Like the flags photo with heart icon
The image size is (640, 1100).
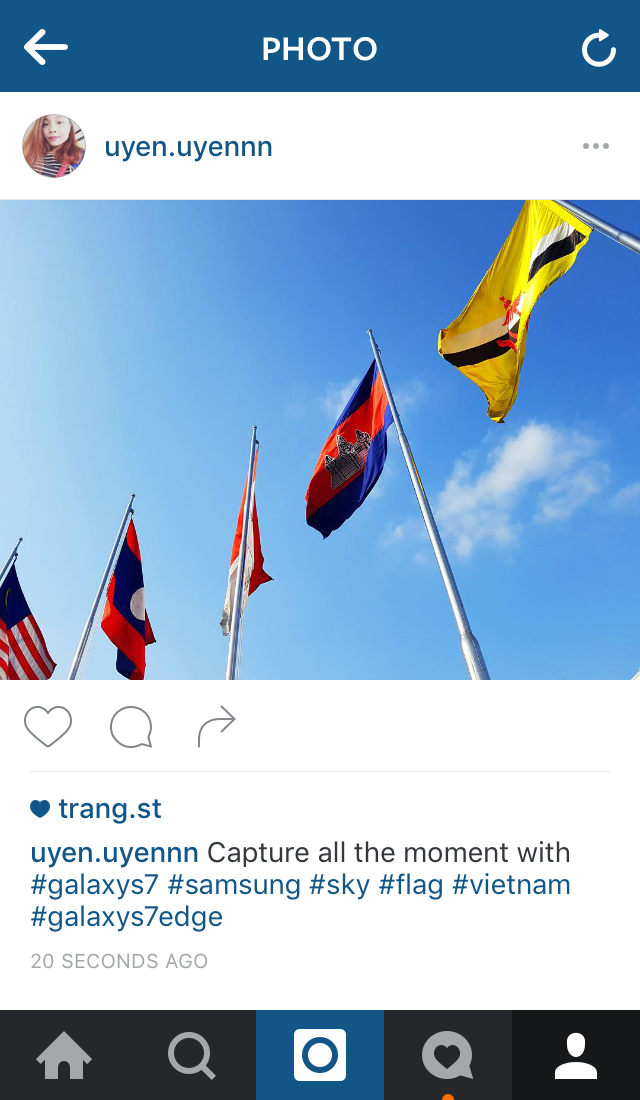coord(48,727)
